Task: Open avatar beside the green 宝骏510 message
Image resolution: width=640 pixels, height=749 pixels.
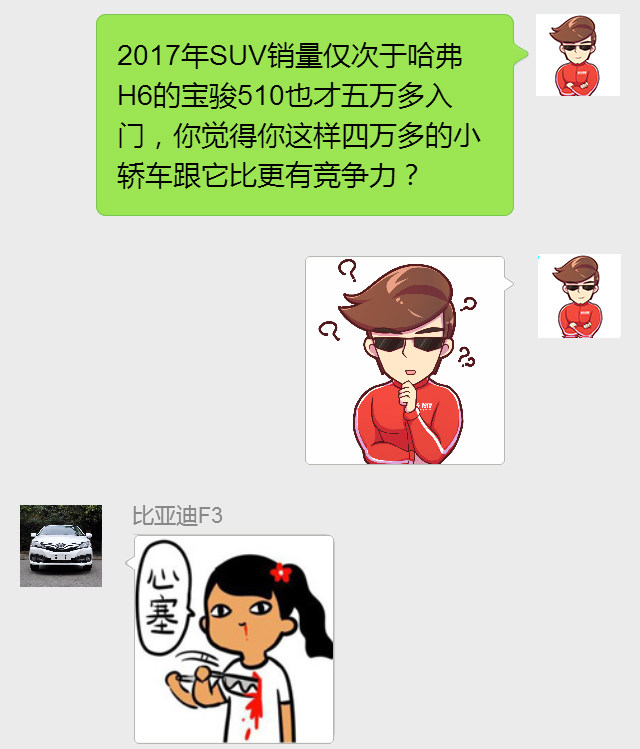Action: coord(577,56)
